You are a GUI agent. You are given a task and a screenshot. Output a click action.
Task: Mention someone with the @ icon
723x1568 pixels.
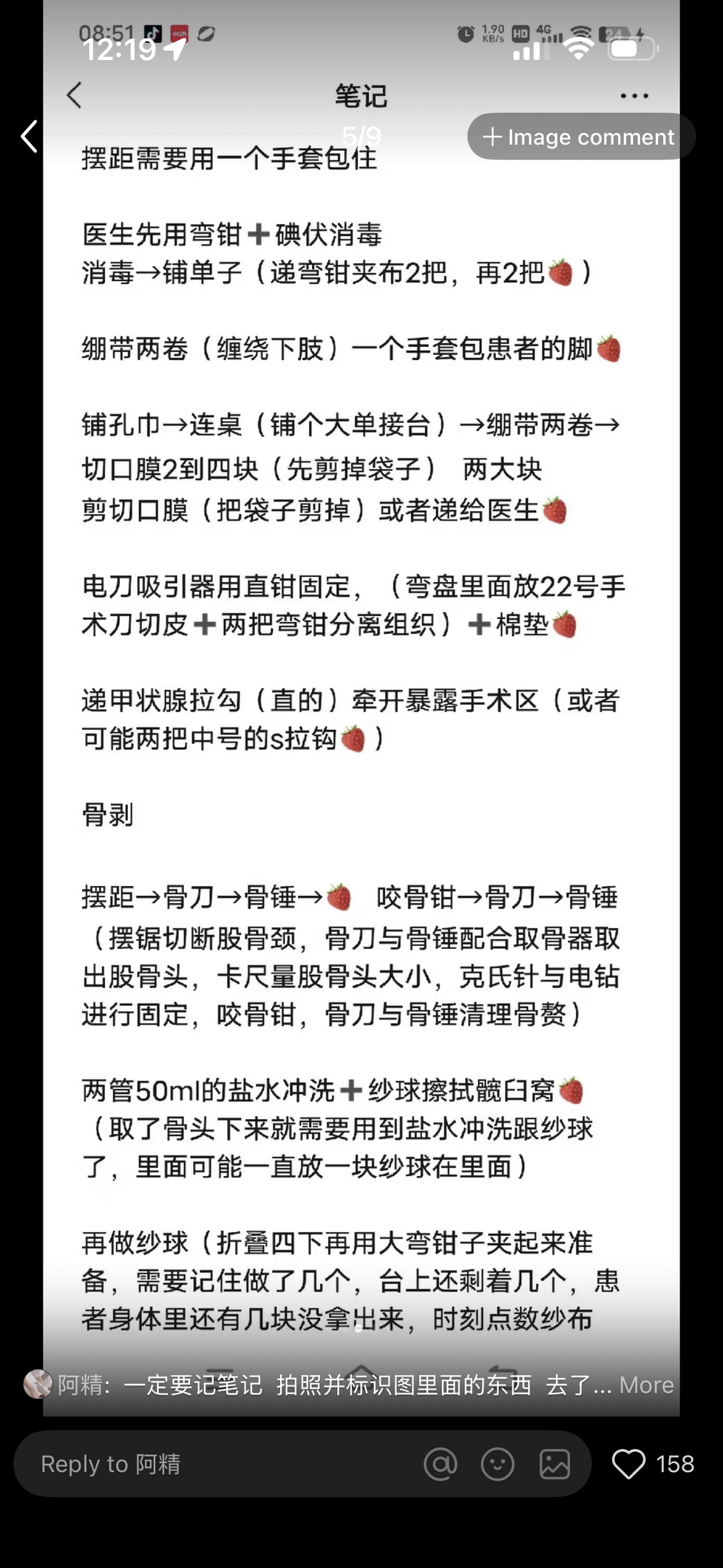[441, 1464]
